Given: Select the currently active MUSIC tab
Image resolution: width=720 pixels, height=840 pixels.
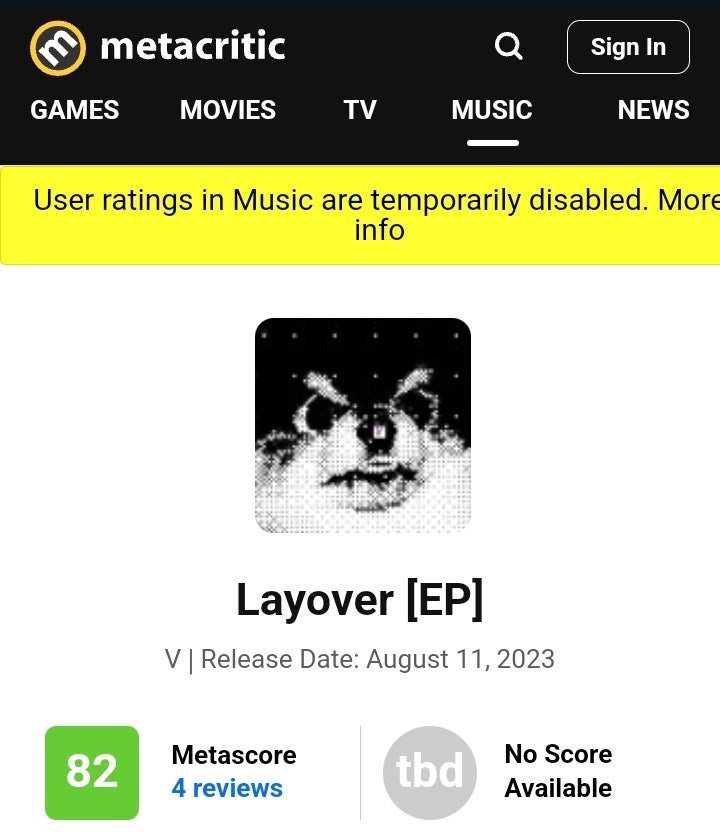Looking at the screenshot, I should [491, 110].
